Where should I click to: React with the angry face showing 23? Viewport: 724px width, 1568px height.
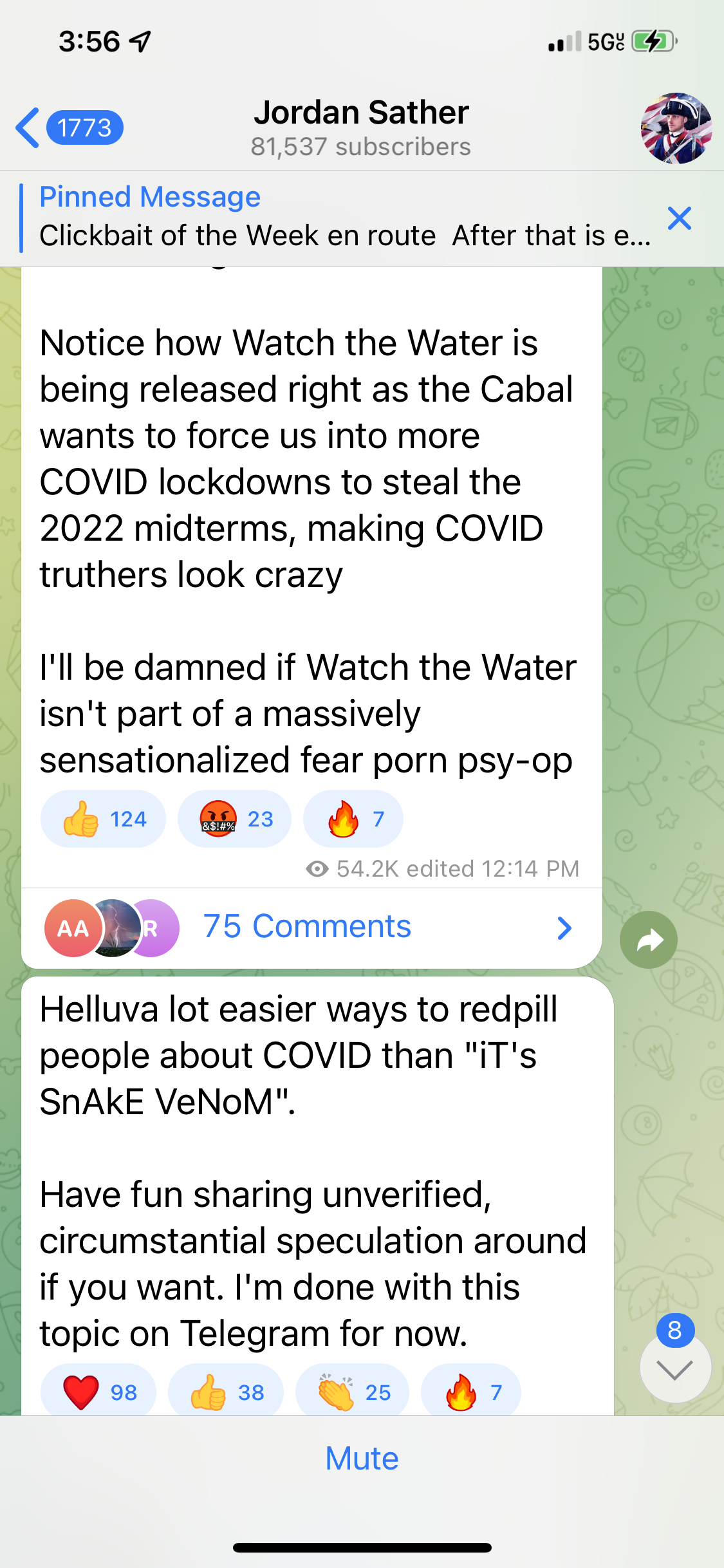click(235, 819)
